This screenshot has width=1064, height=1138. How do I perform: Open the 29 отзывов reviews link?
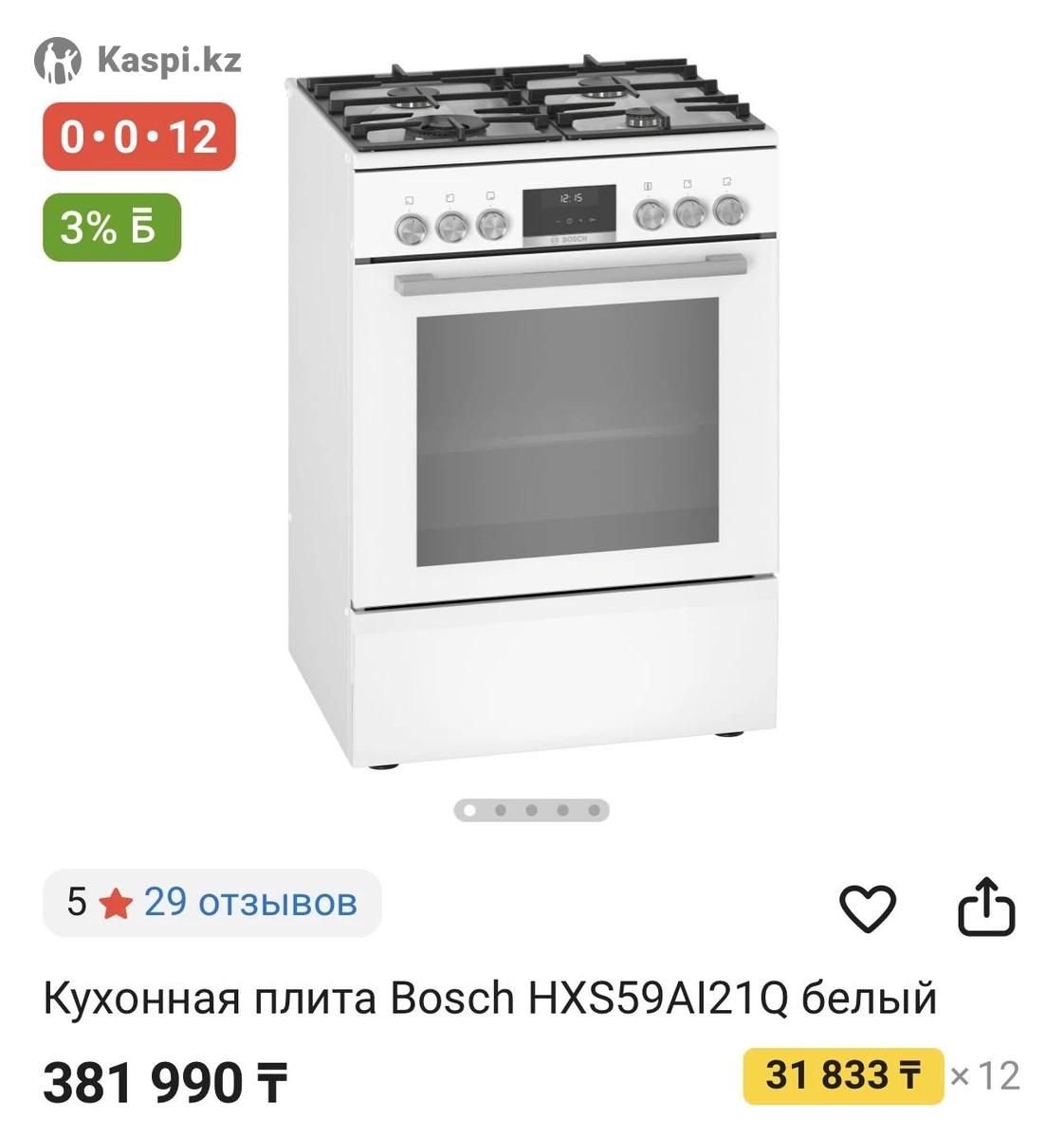pos(250,902)
